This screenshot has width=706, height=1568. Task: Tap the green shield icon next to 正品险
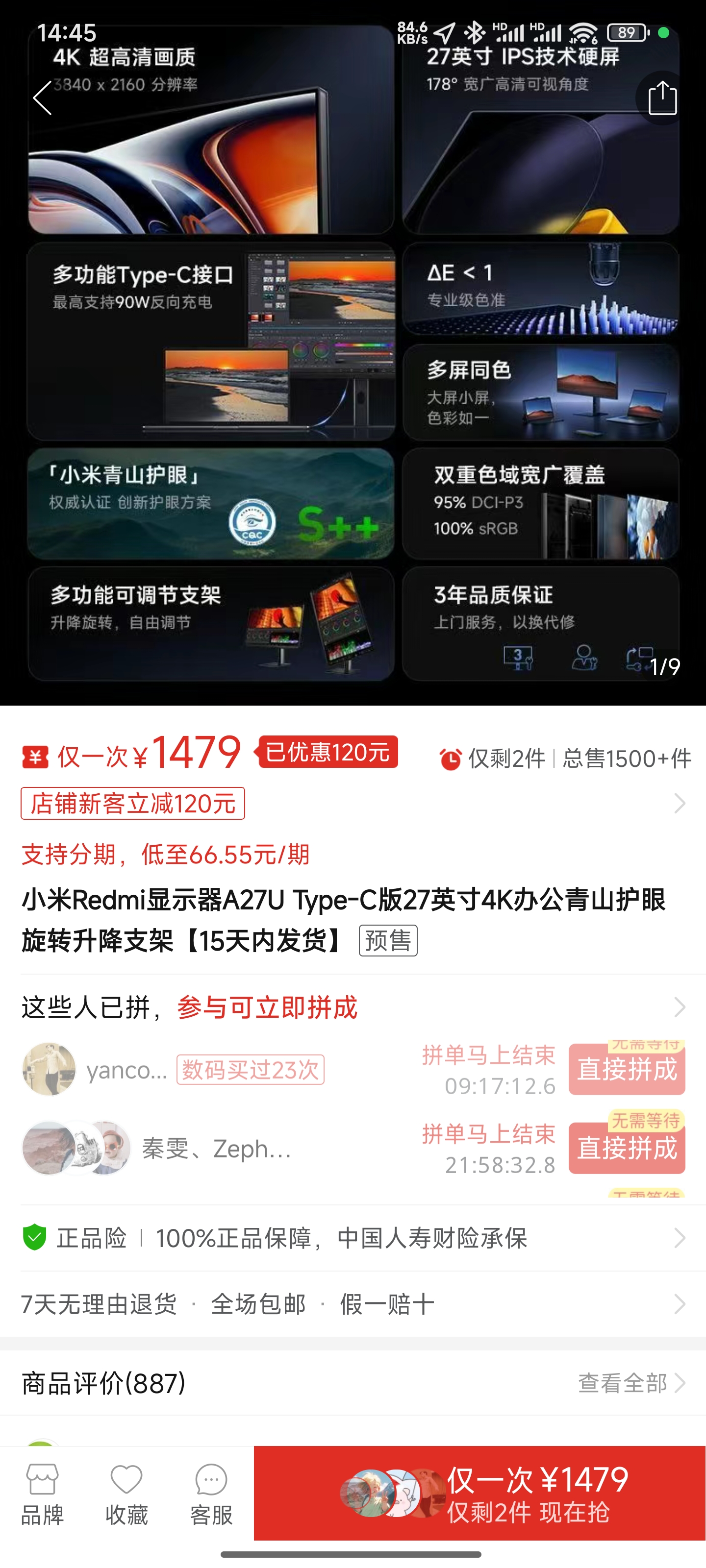click(35, 1236)
